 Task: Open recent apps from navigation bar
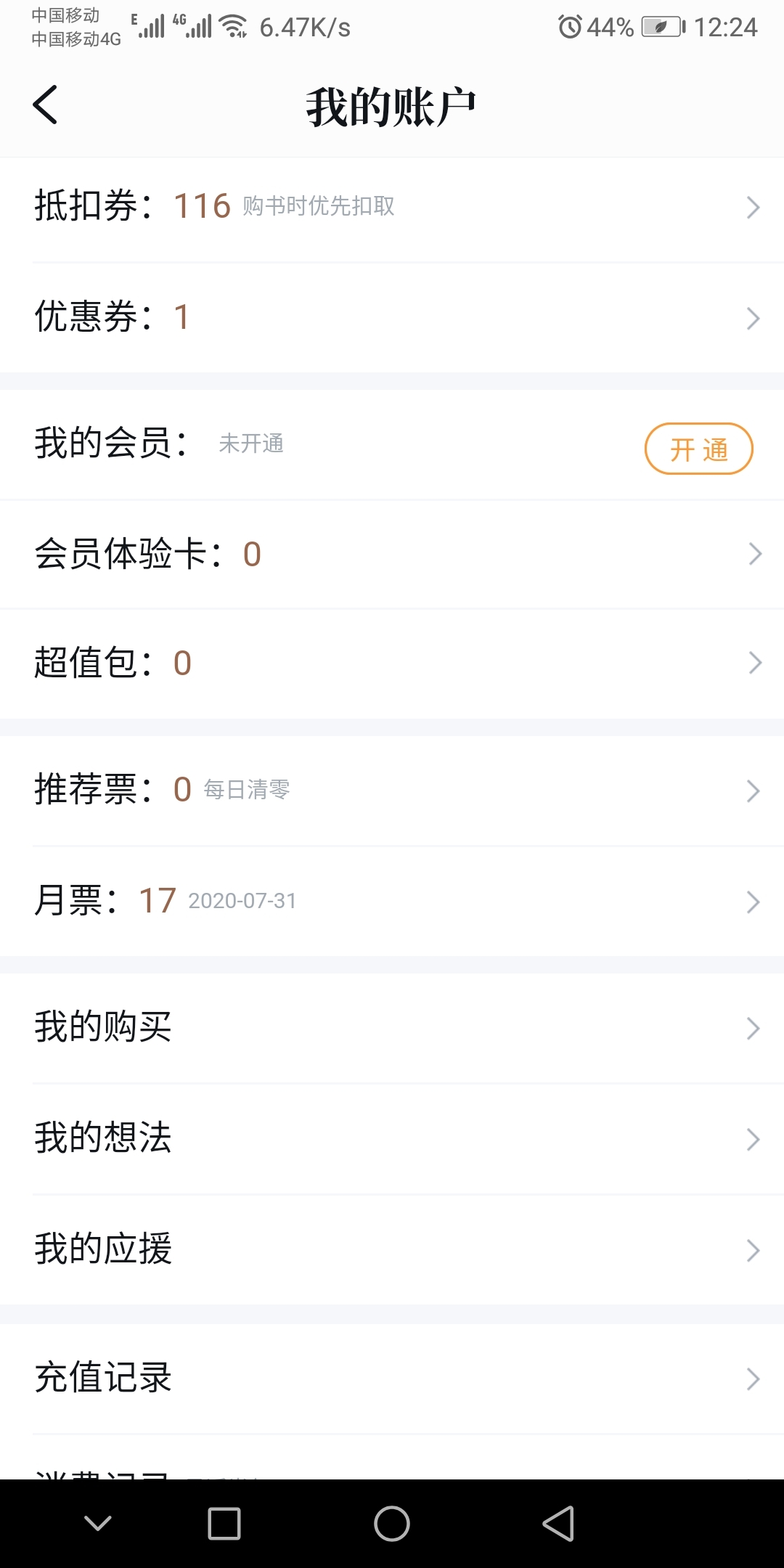(224, 1523)
